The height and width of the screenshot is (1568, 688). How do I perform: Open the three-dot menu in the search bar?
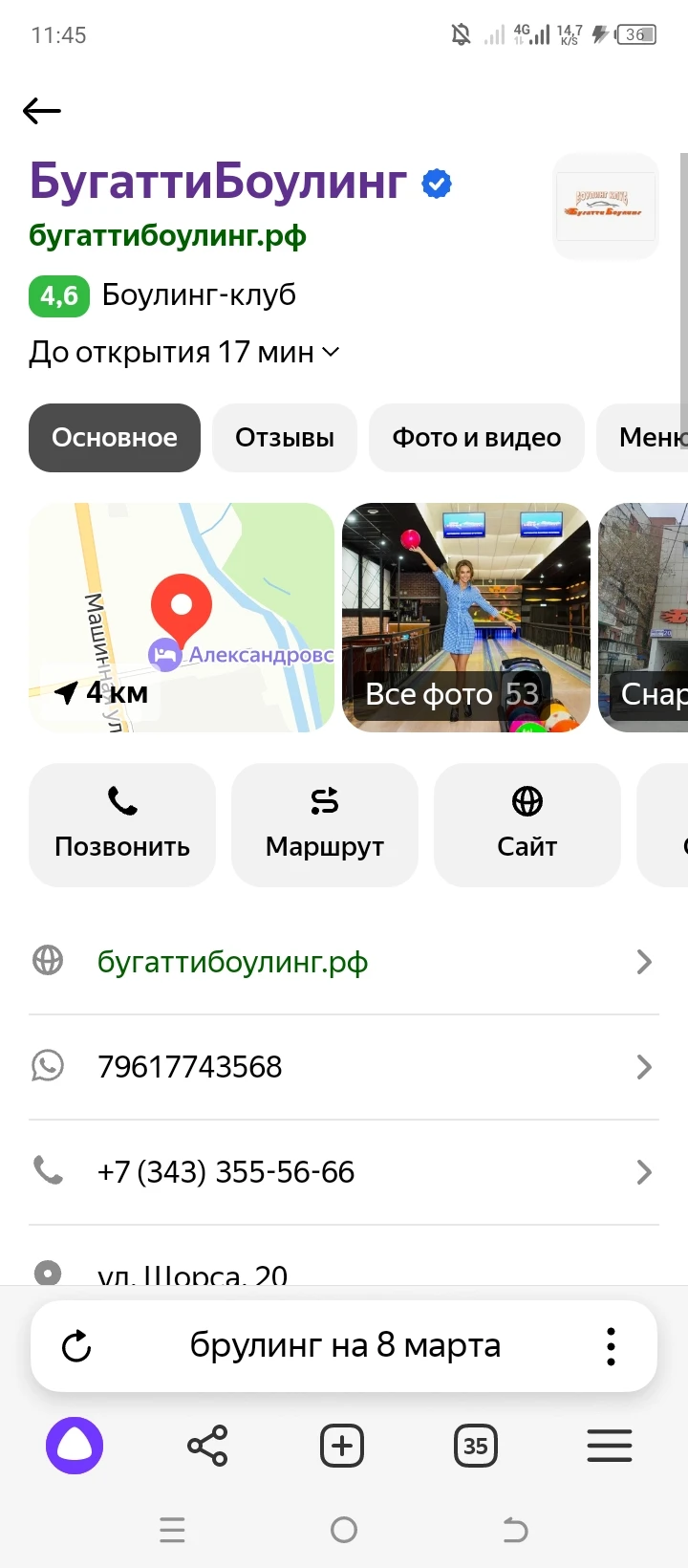click(x=611, y=1346)
